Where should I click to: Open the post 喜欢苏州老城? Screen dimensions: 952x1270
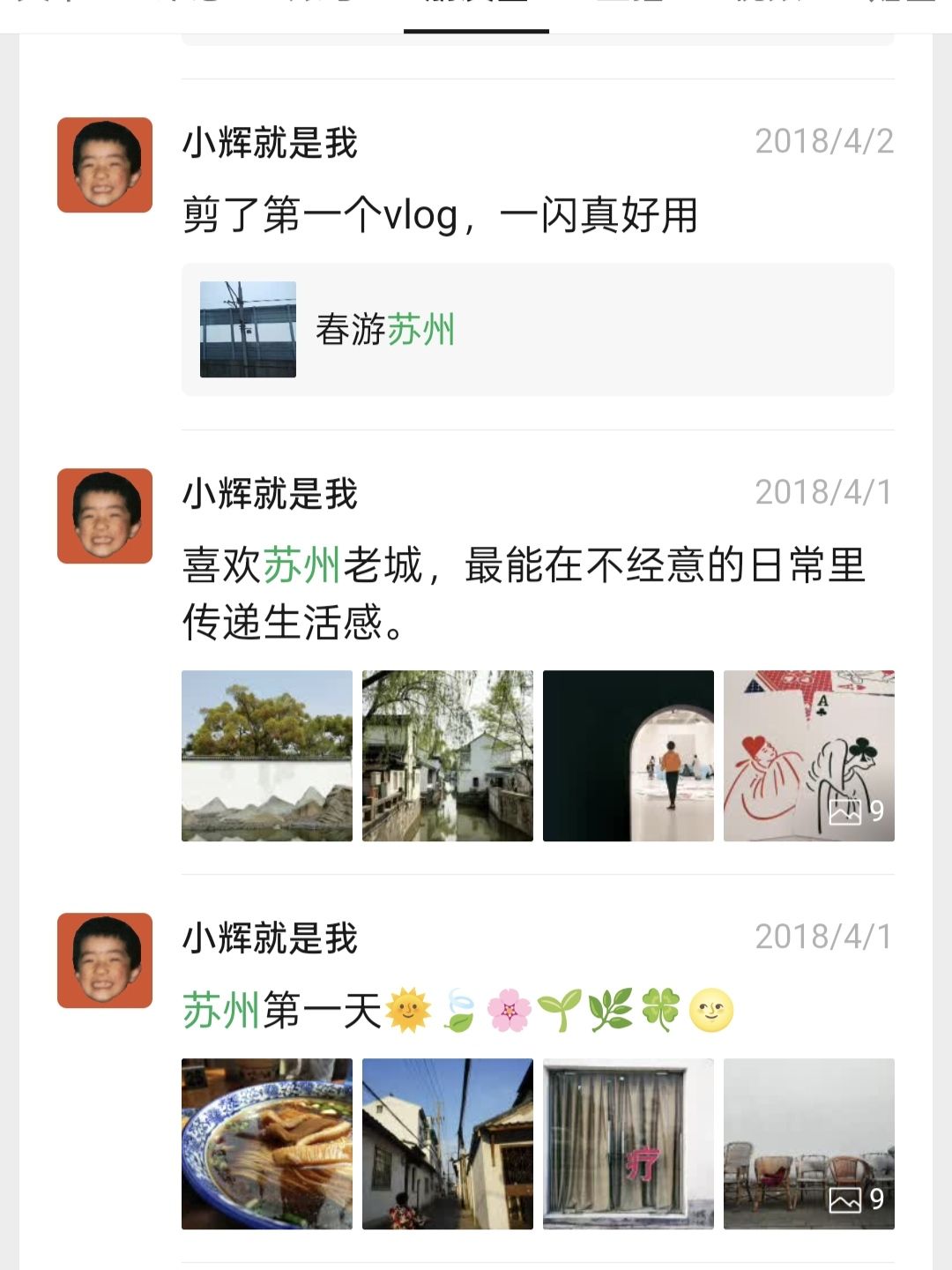pyautogui.click(x=524, y=594)
